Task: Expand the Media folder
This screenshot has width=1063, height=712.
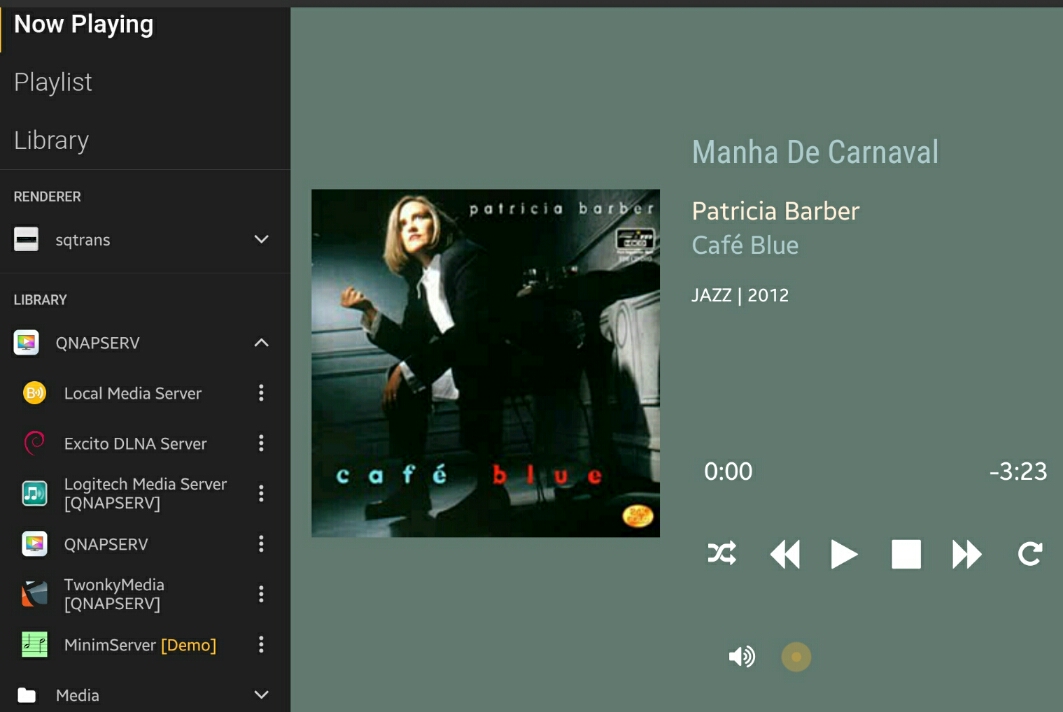Action: coord(261,695)
